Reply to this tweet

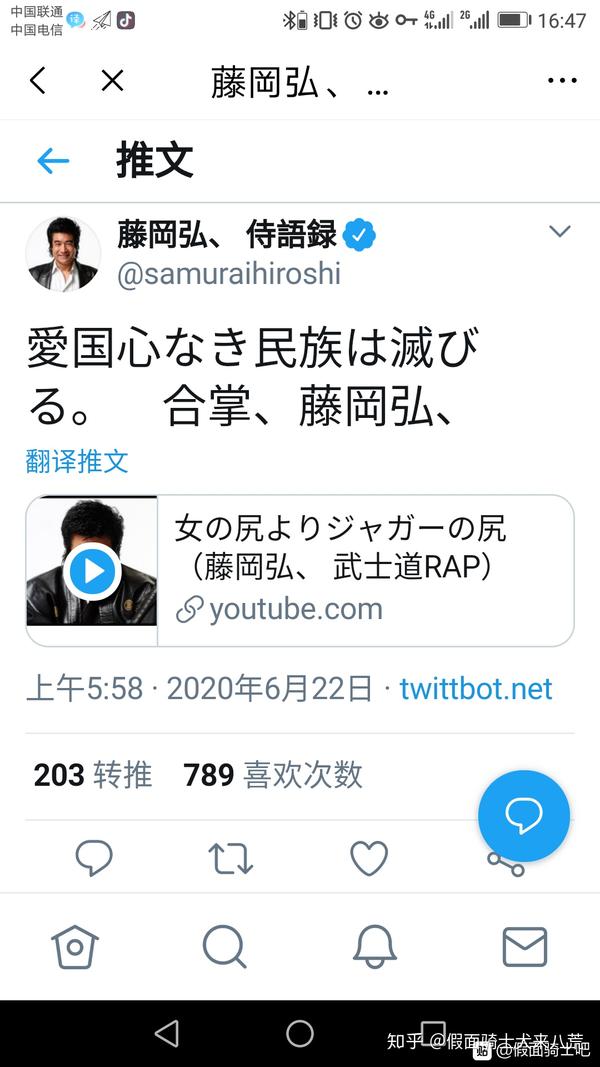coord(94,858)
